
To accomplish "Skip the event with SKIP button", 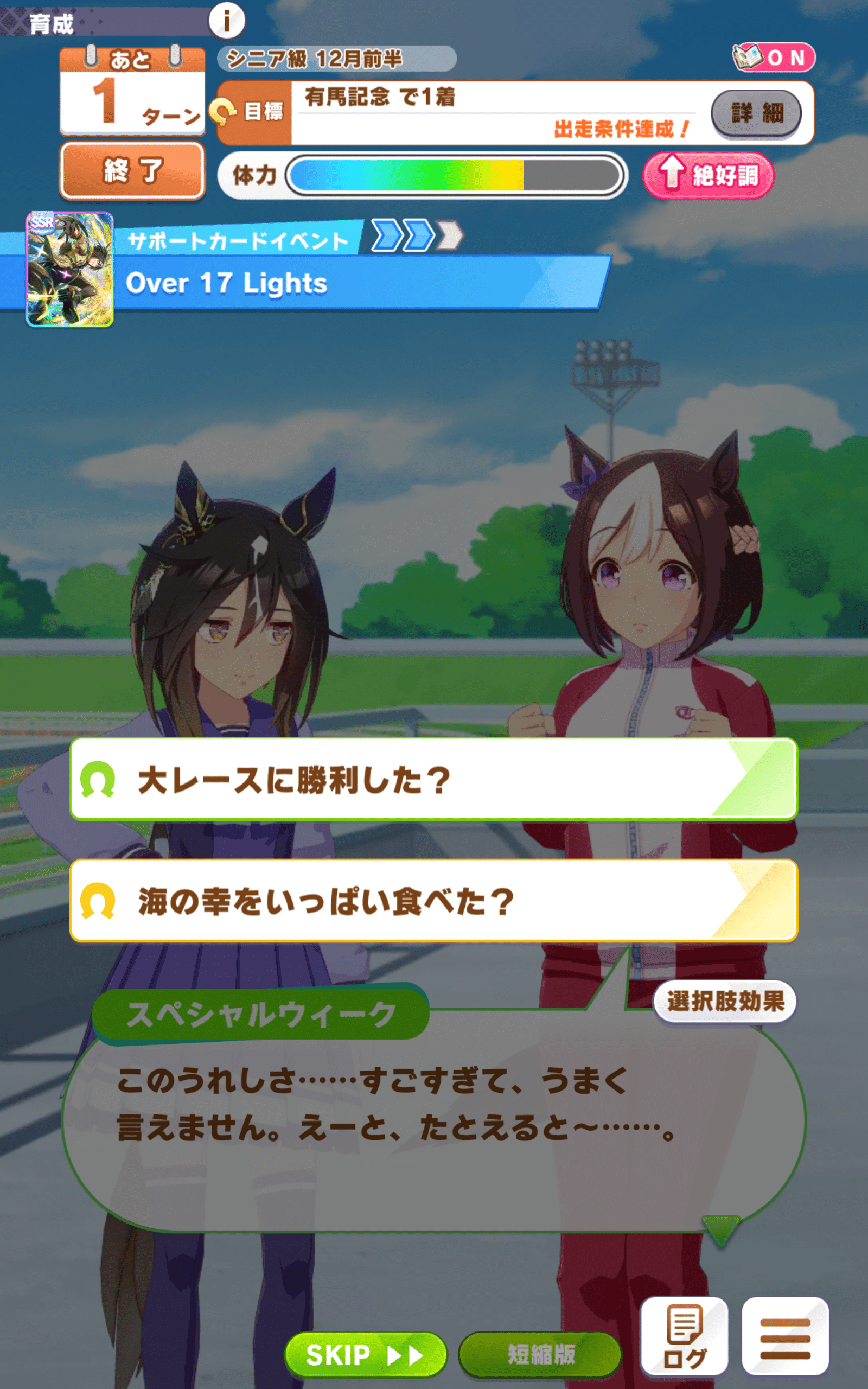I will pyautogui.click(x=365, y=1355).
